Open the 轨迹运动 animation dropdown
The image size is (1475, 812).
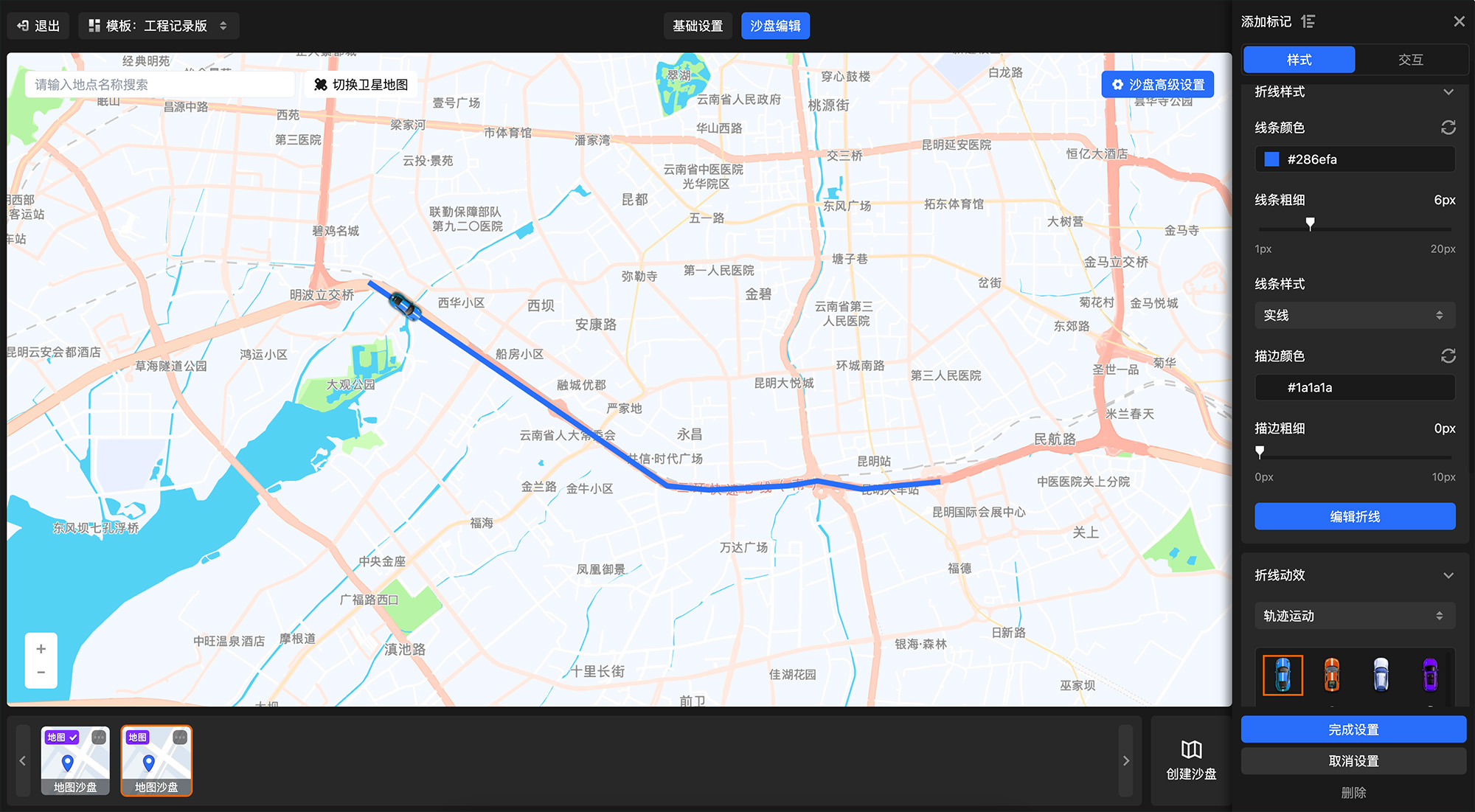(1355, 616)
